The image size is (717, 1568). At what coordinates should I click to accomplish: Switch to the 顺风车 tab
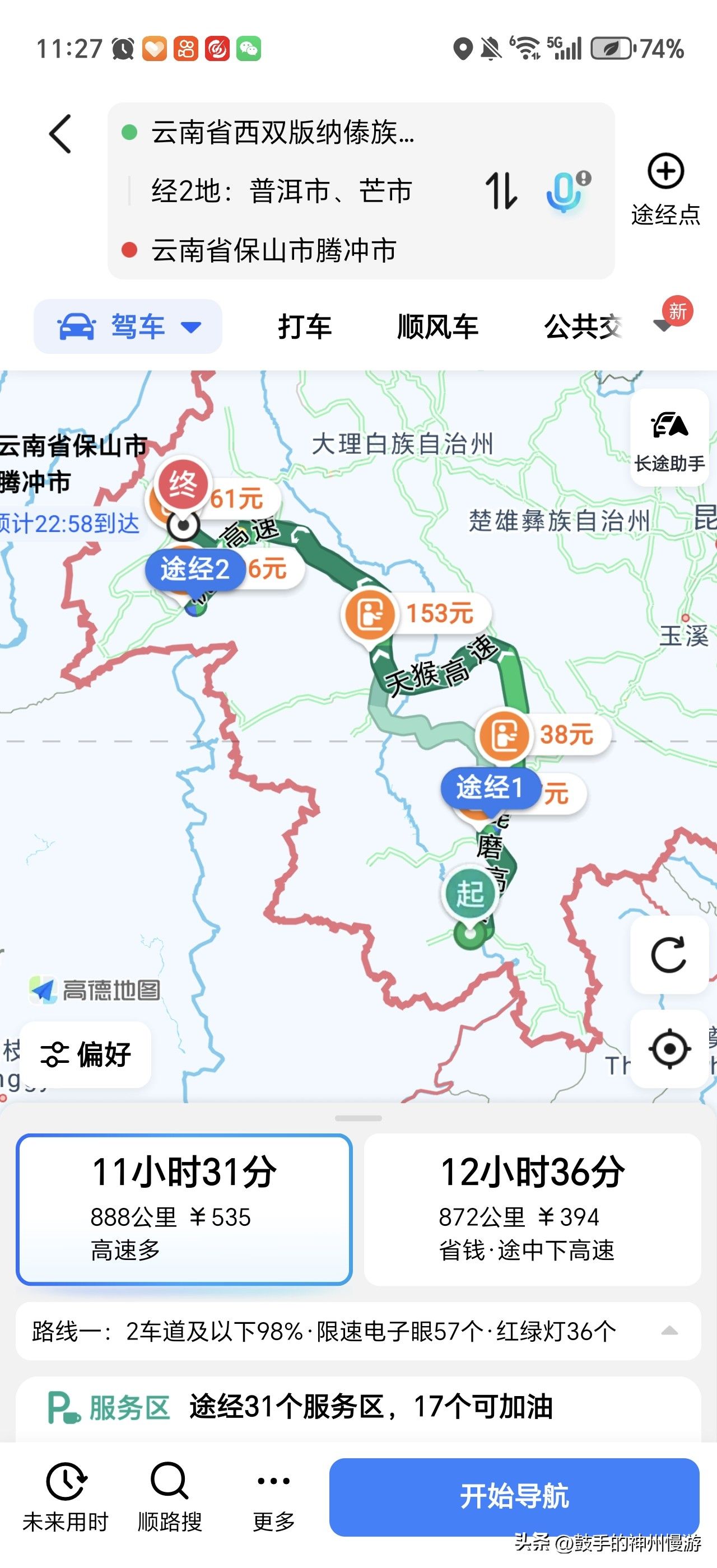pos(437,327)
